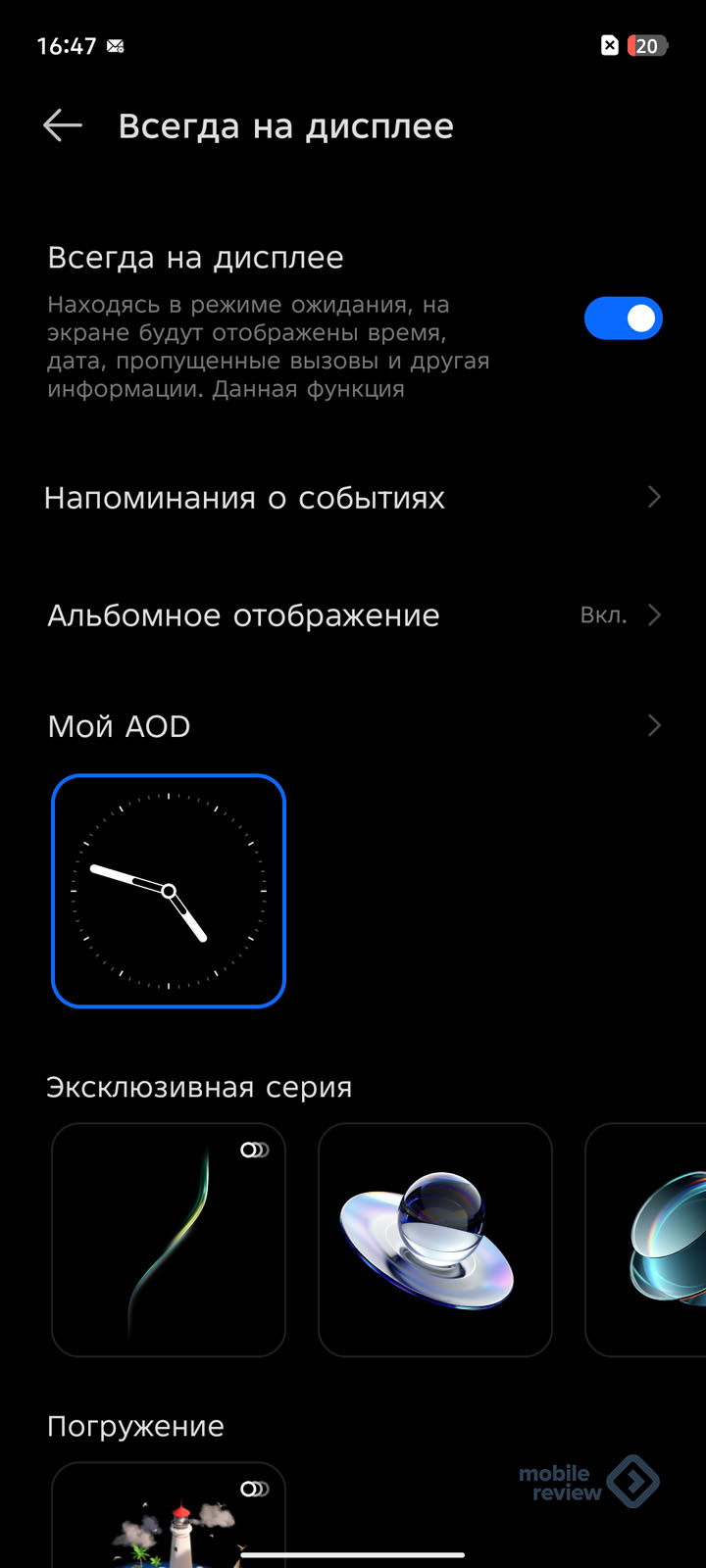Open the Мой AOD section
Viewport: 706px width, 1568px height.
[x=353, y=726]
